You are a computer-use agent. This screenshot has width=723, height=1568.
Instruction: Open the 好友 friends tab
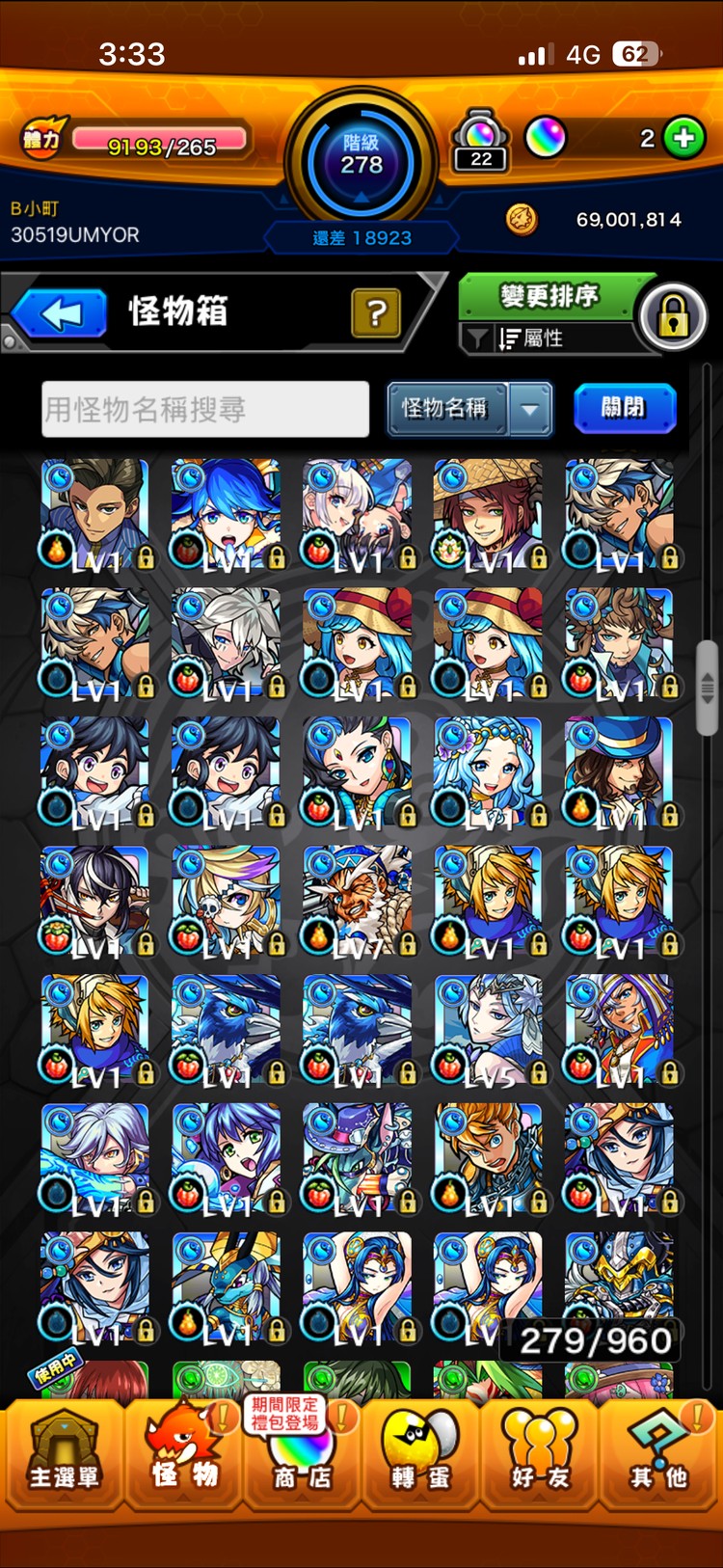(x=539, y=1455)
